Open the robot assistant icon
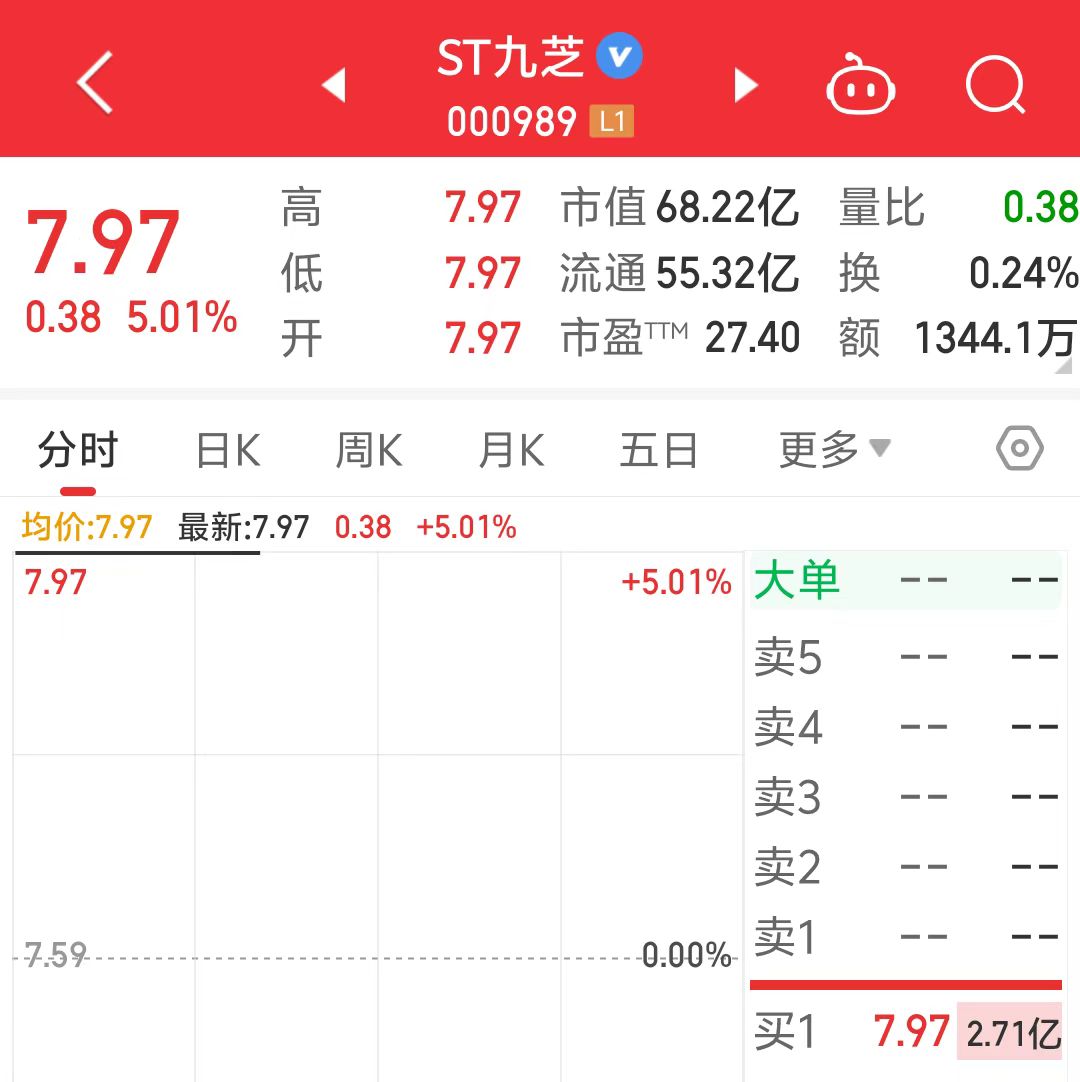1080x1082 pixels. pos(860,87)
